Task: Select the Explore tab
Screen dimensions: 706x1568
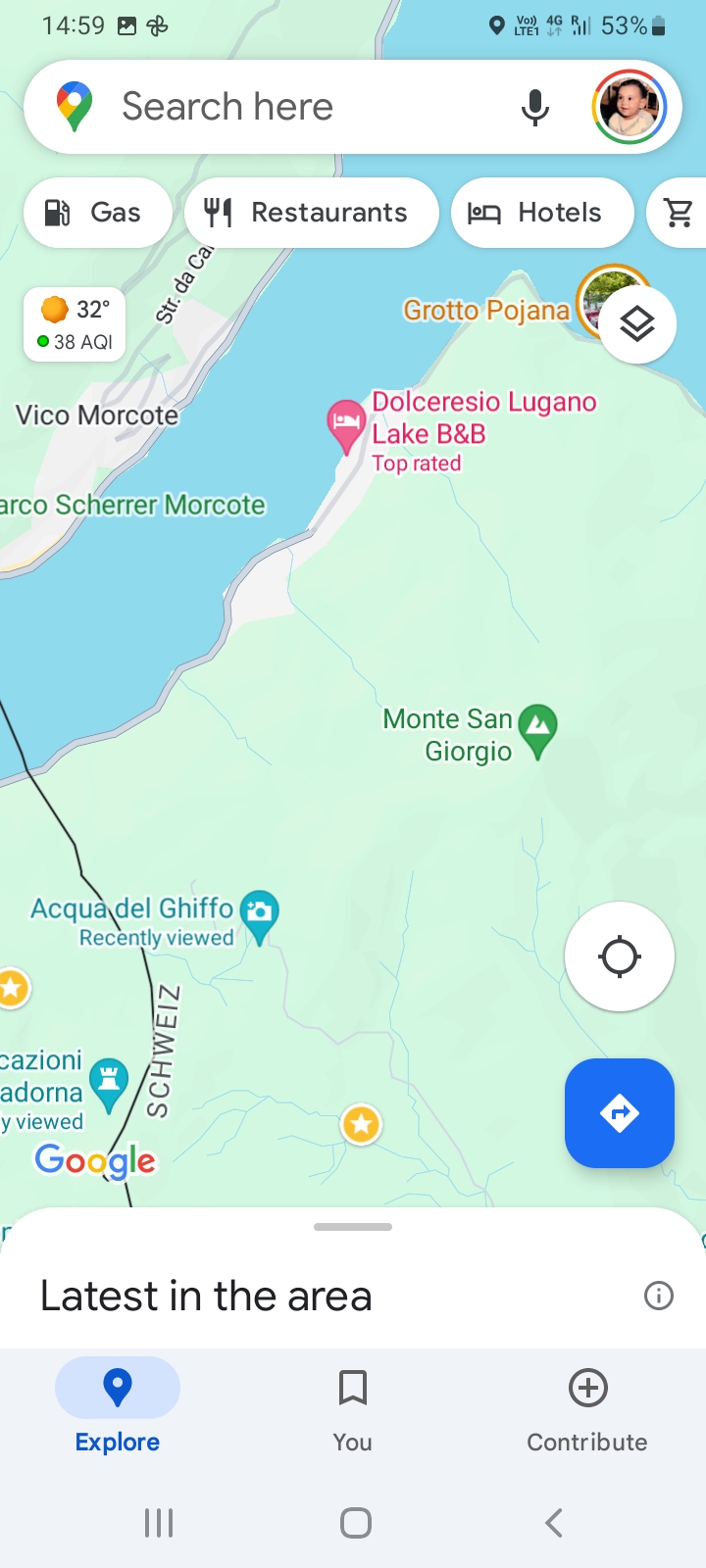Action: (118, 1411)
